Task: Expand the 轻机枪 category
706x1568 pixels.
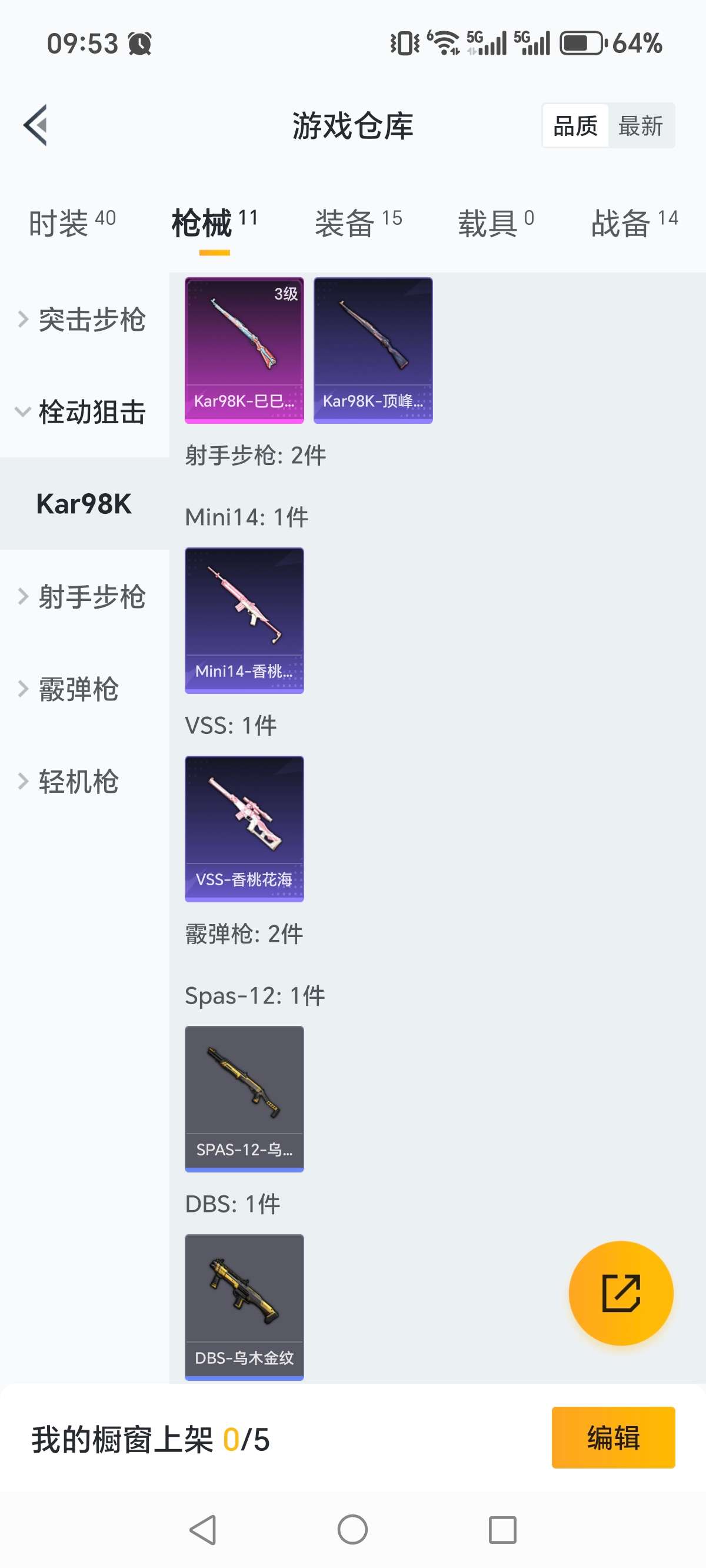Action: coord(79,783)
